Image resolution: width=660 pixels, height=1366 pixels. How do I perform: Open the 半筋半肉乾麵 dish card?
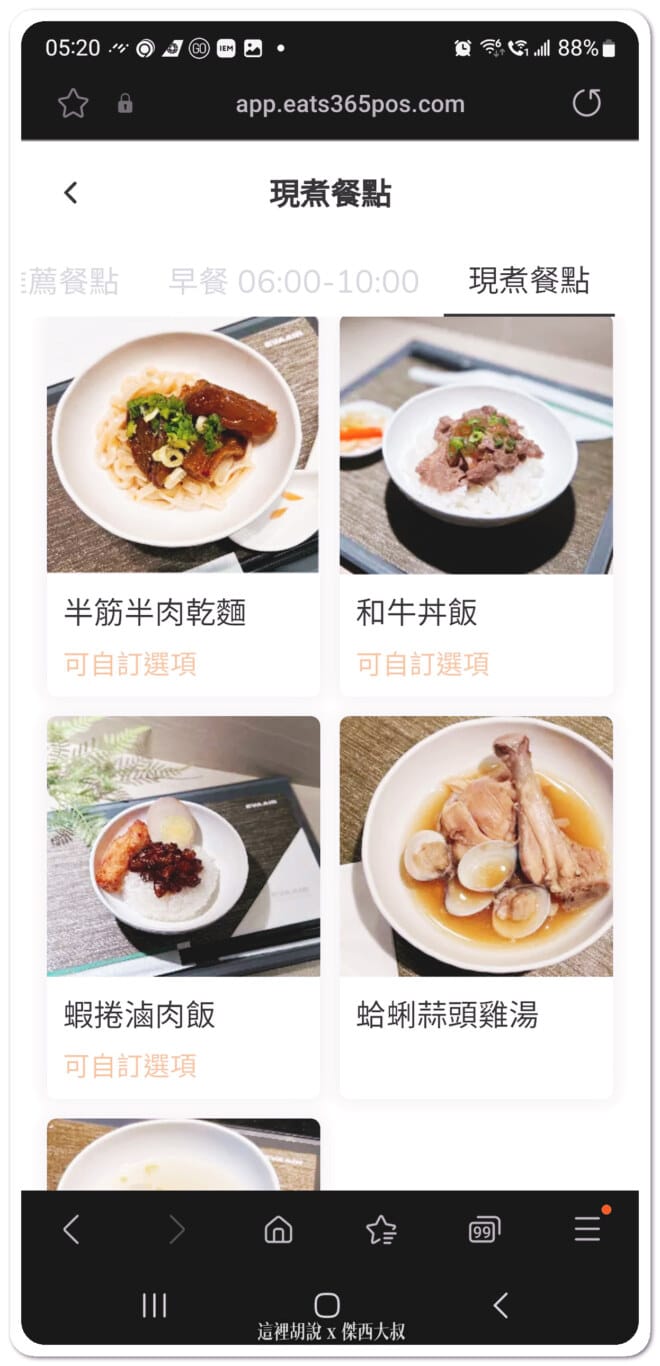183,506
